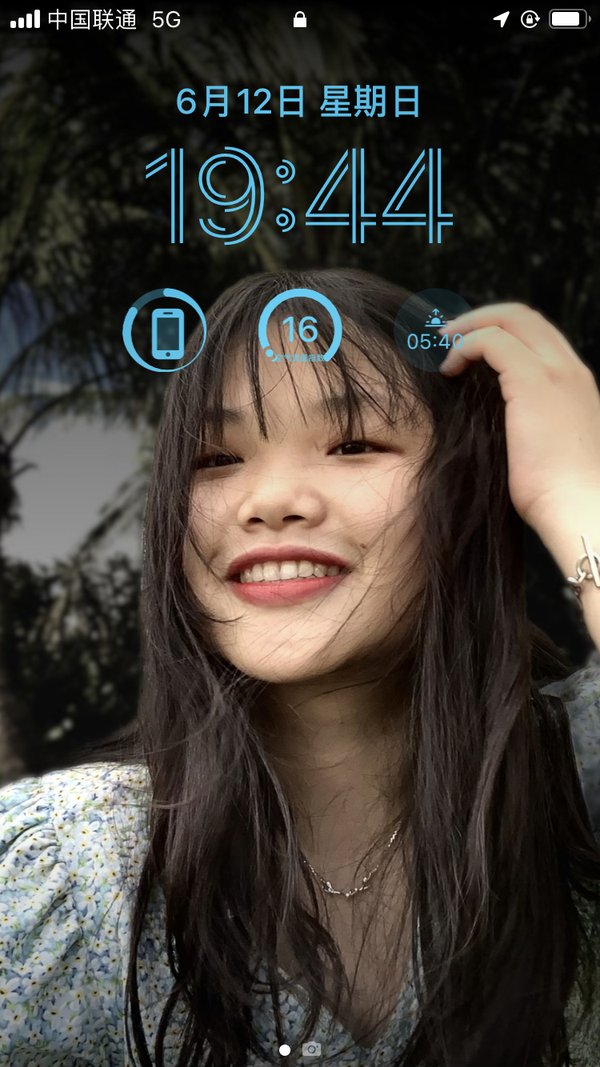Tap the camera page indicator icon
The width and height of the screenshot is (600, 1067).
312,1049
